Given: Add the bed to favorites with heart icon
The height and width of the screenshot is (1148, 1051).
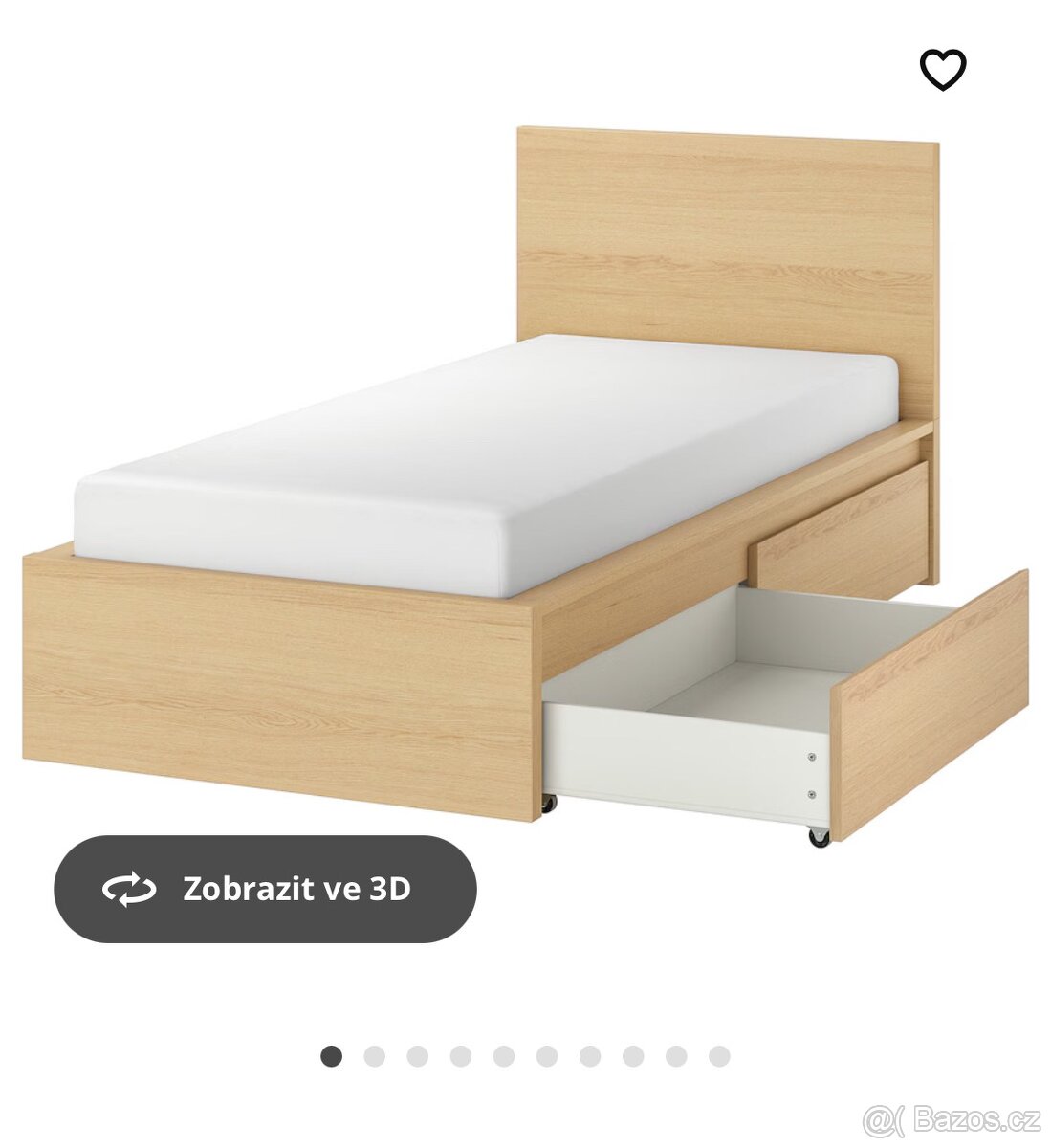Looking at the screenshot, I should pyautogui.click(x=943, y=69).
